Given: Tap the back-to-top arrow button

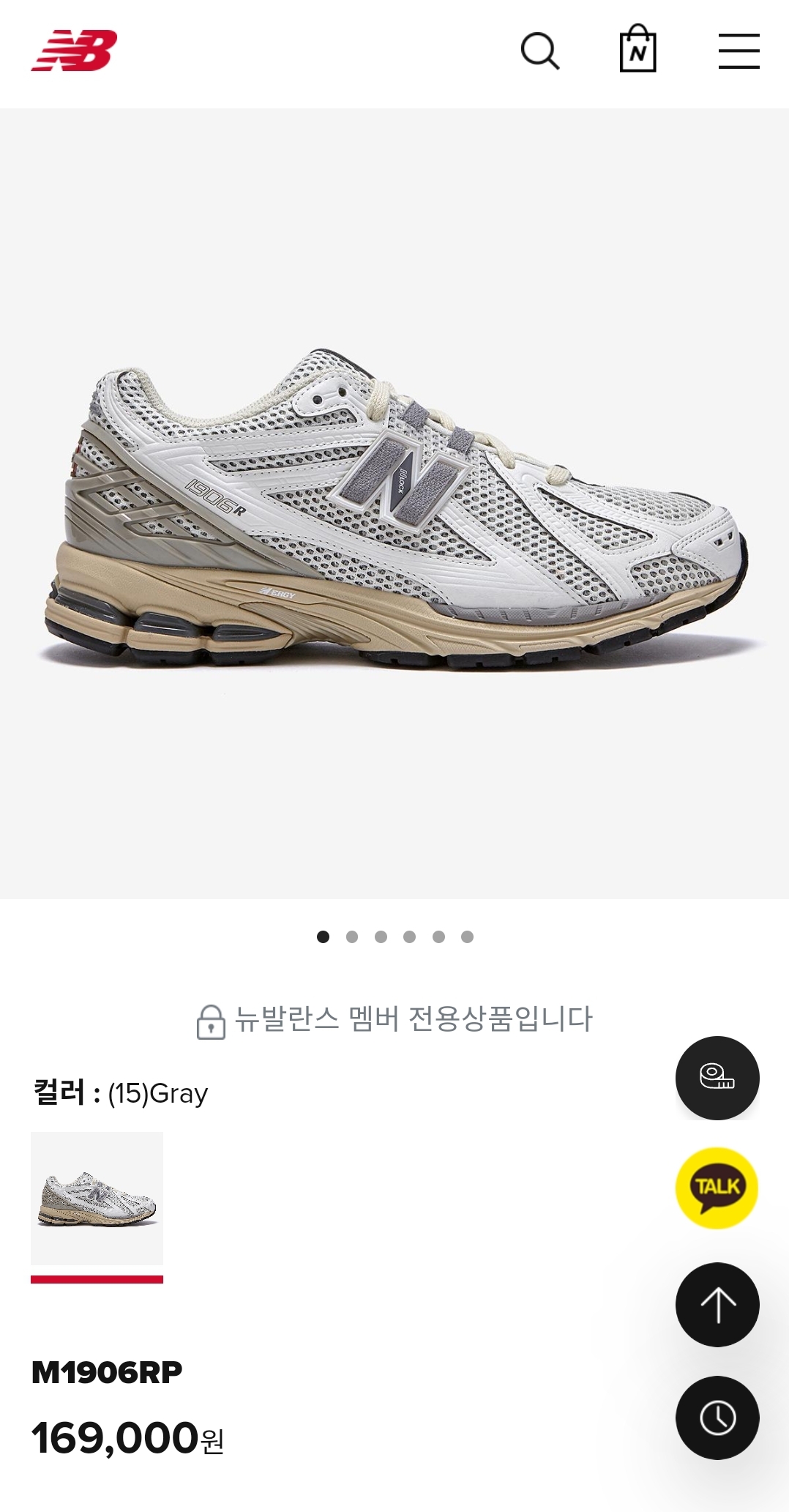Looking at the screenshot, I should [717, 1305].
